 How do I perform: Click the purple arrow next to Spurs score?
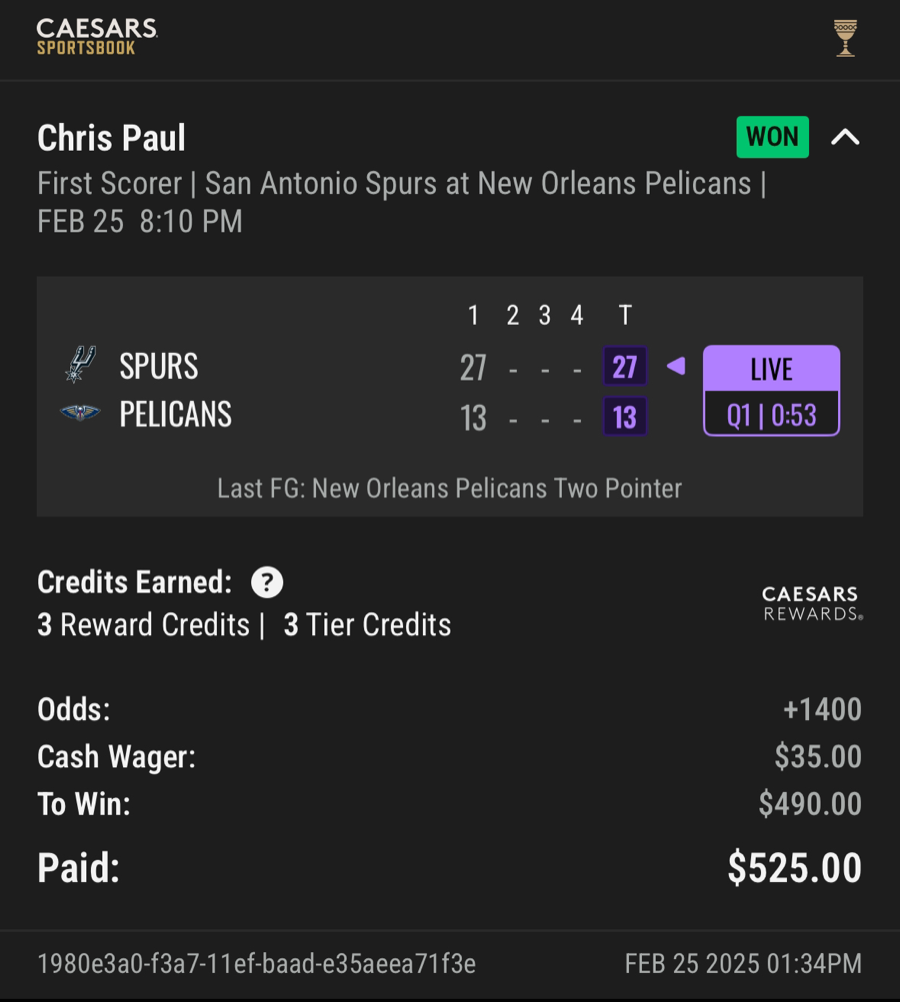(x=675, y=366)
